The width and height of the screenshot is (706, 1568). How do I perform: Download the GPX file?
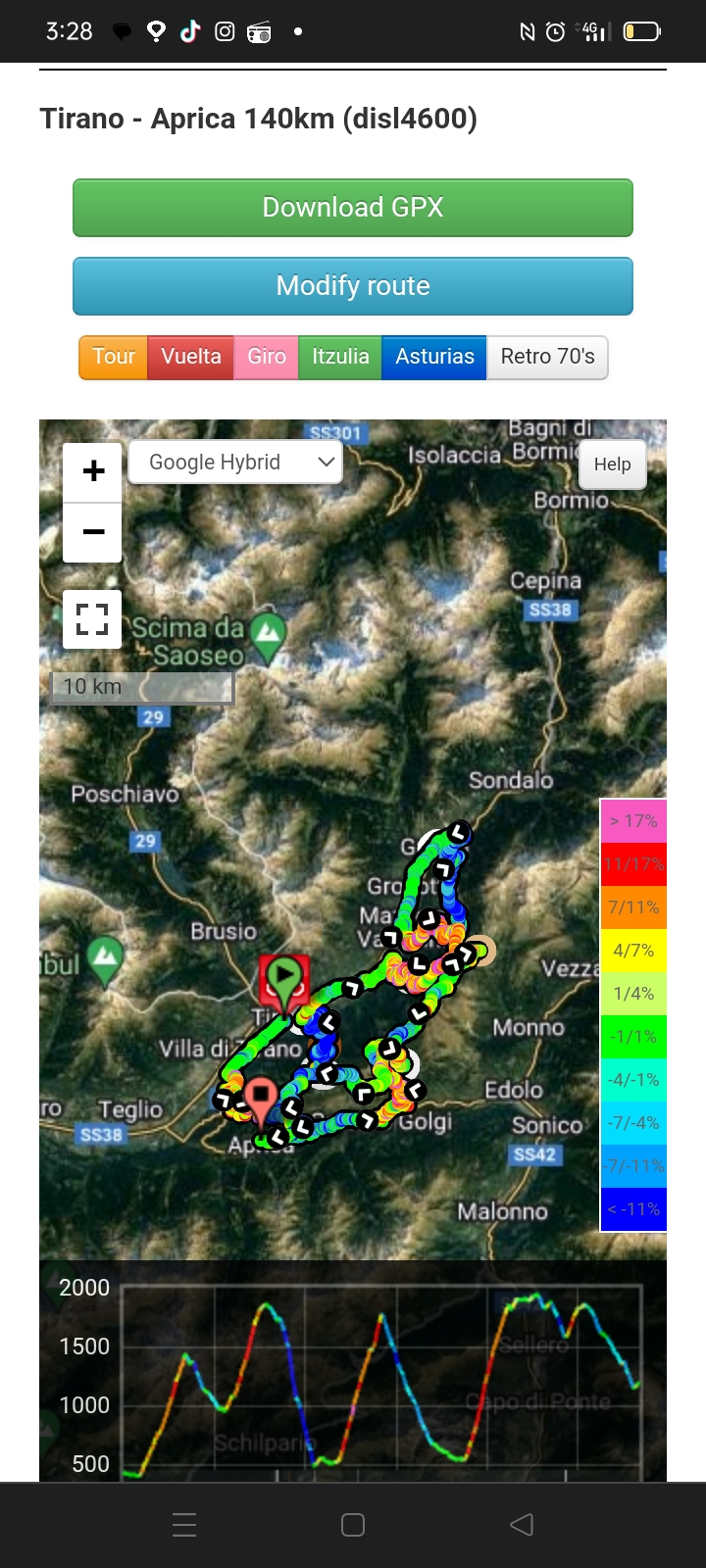coord(353,208)
